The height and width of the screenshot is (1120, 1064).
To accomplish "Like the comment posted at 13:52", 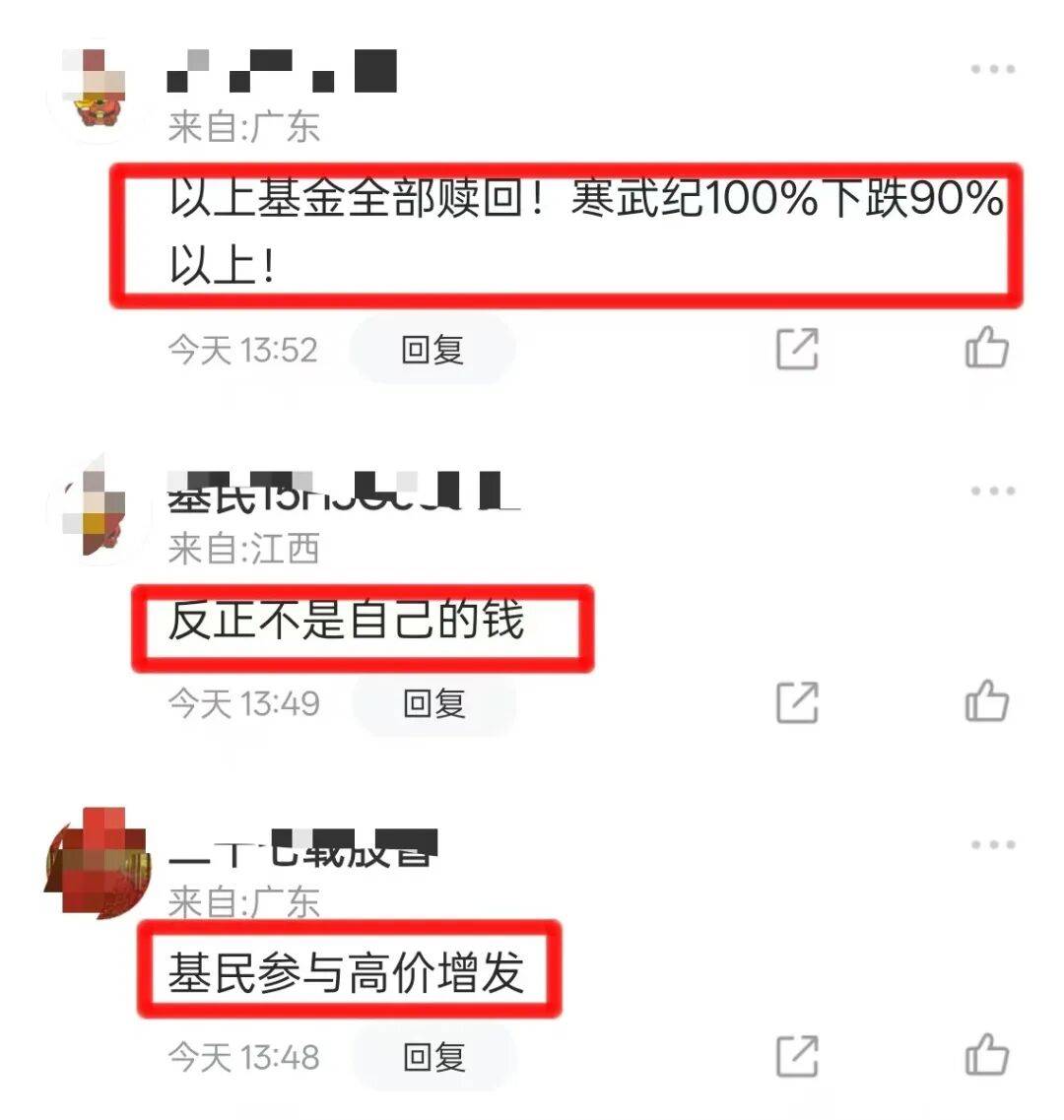I will 986,349.
